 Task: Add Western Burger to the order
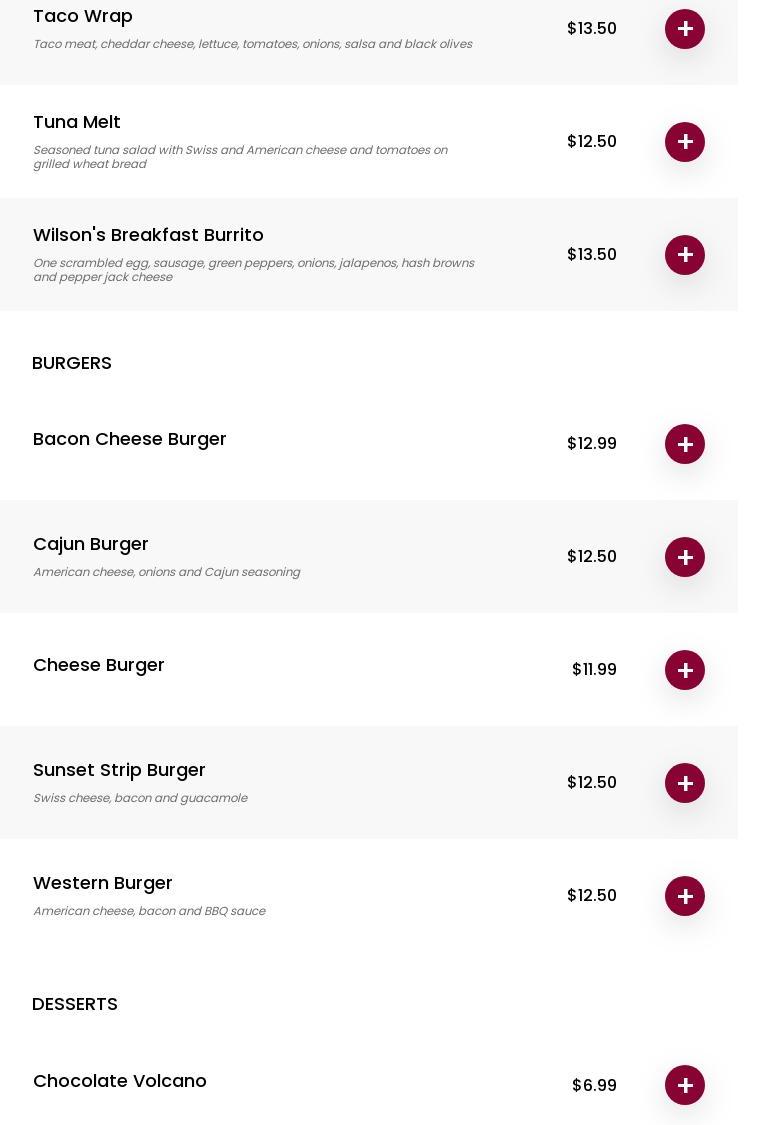coord(685,896)
